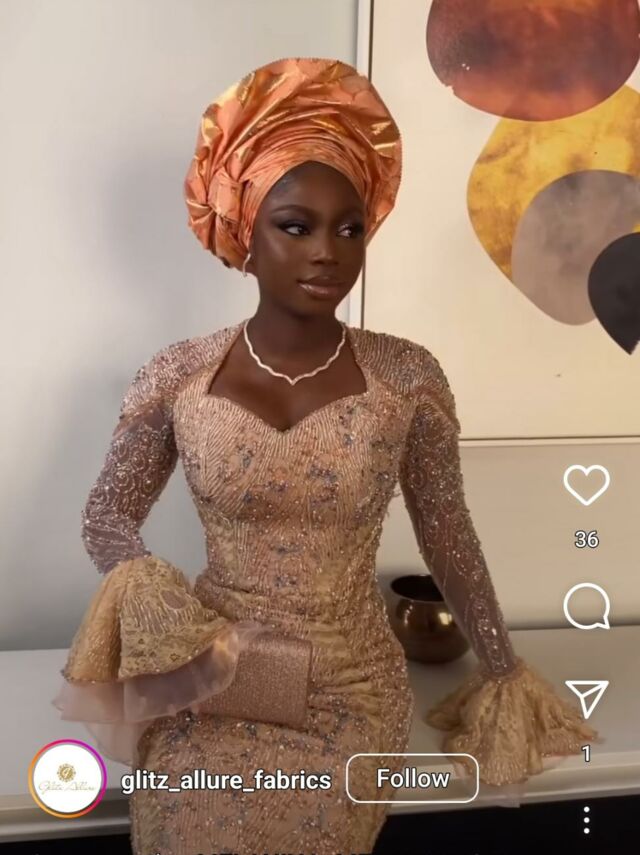Open the three-dot overflow menu
Image resolution: width=640 pixels, height=855 pixels.
[x=586, y=819]
